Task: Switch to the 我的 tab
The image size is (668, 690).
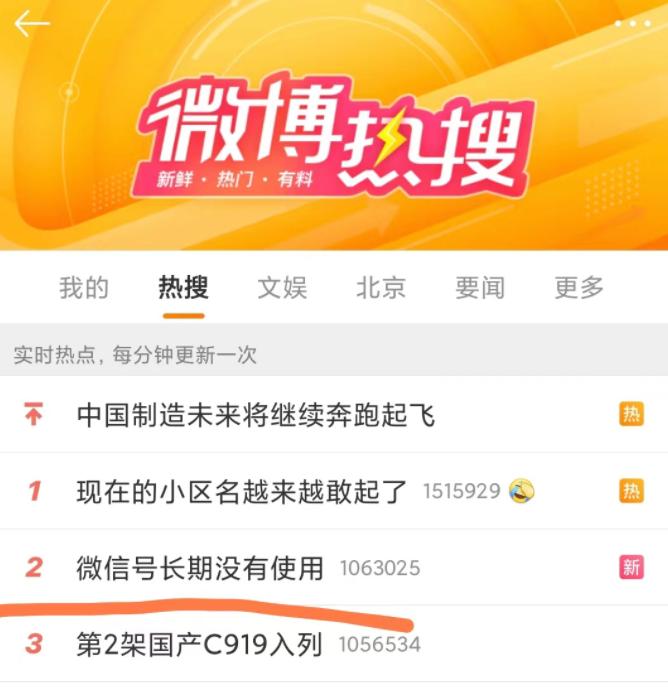Action: 84,288
